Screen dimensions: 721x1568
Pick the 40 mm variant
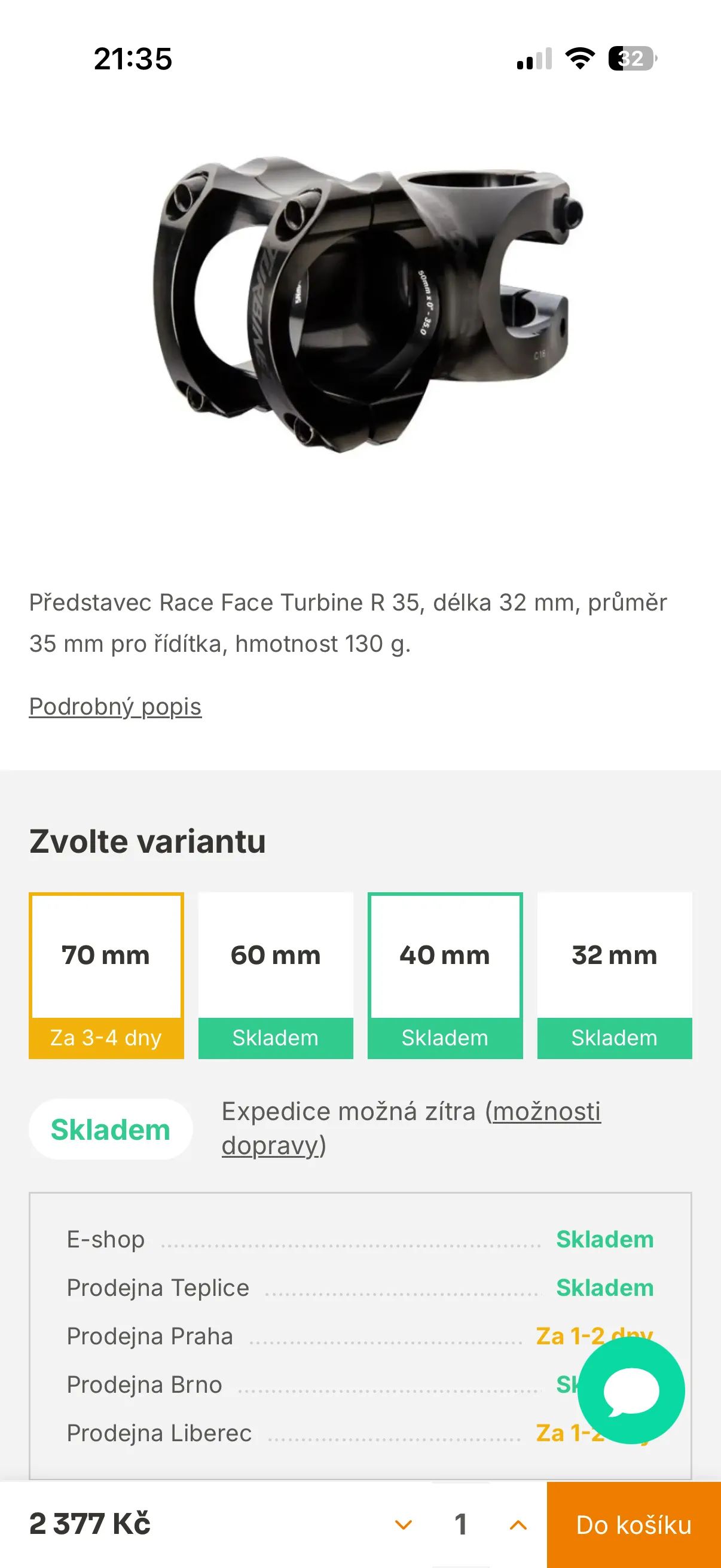(x=445, y=975)
